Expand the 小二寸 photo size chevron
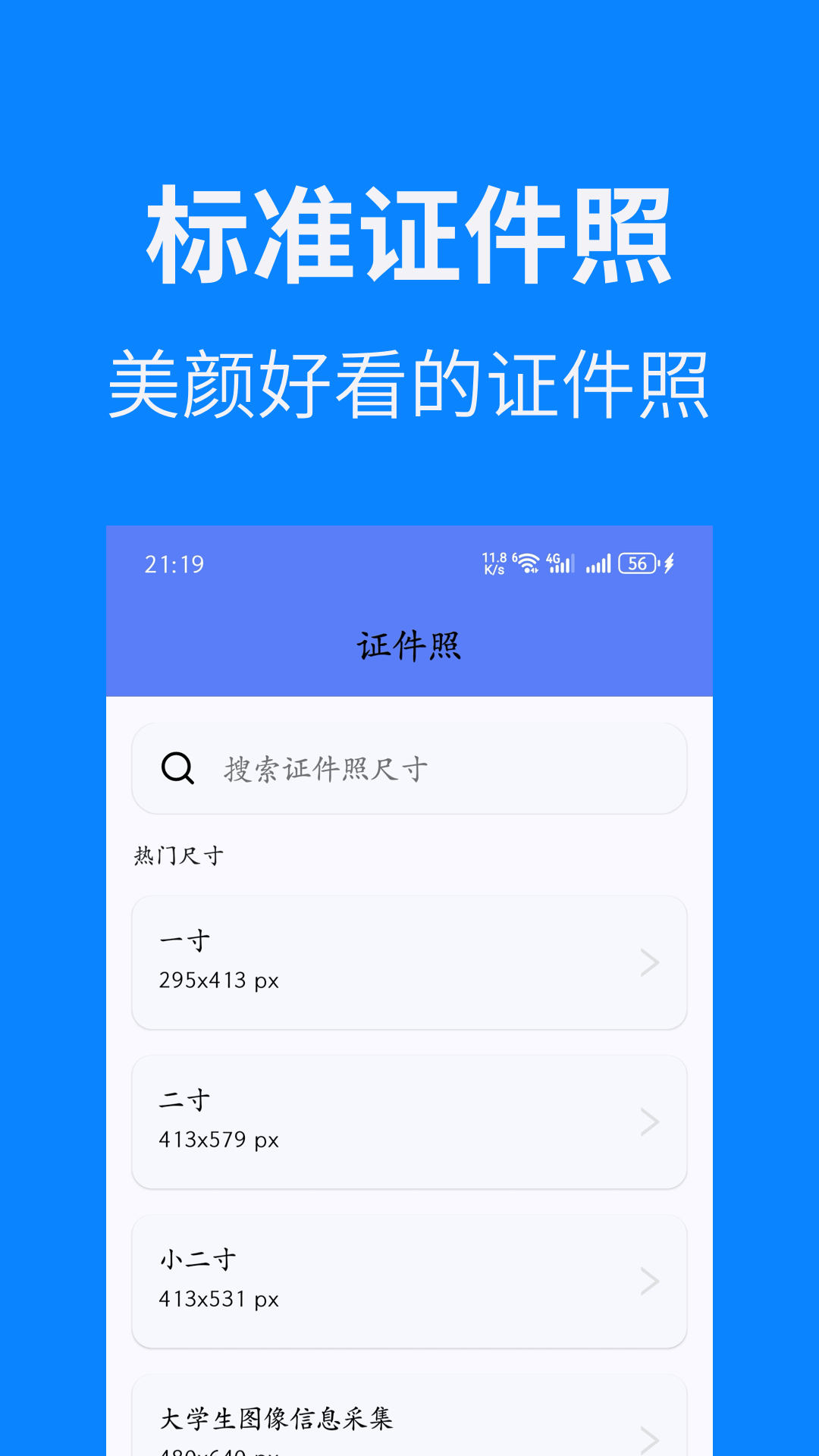This screenshot has width=819, height=1456. 649,1282
